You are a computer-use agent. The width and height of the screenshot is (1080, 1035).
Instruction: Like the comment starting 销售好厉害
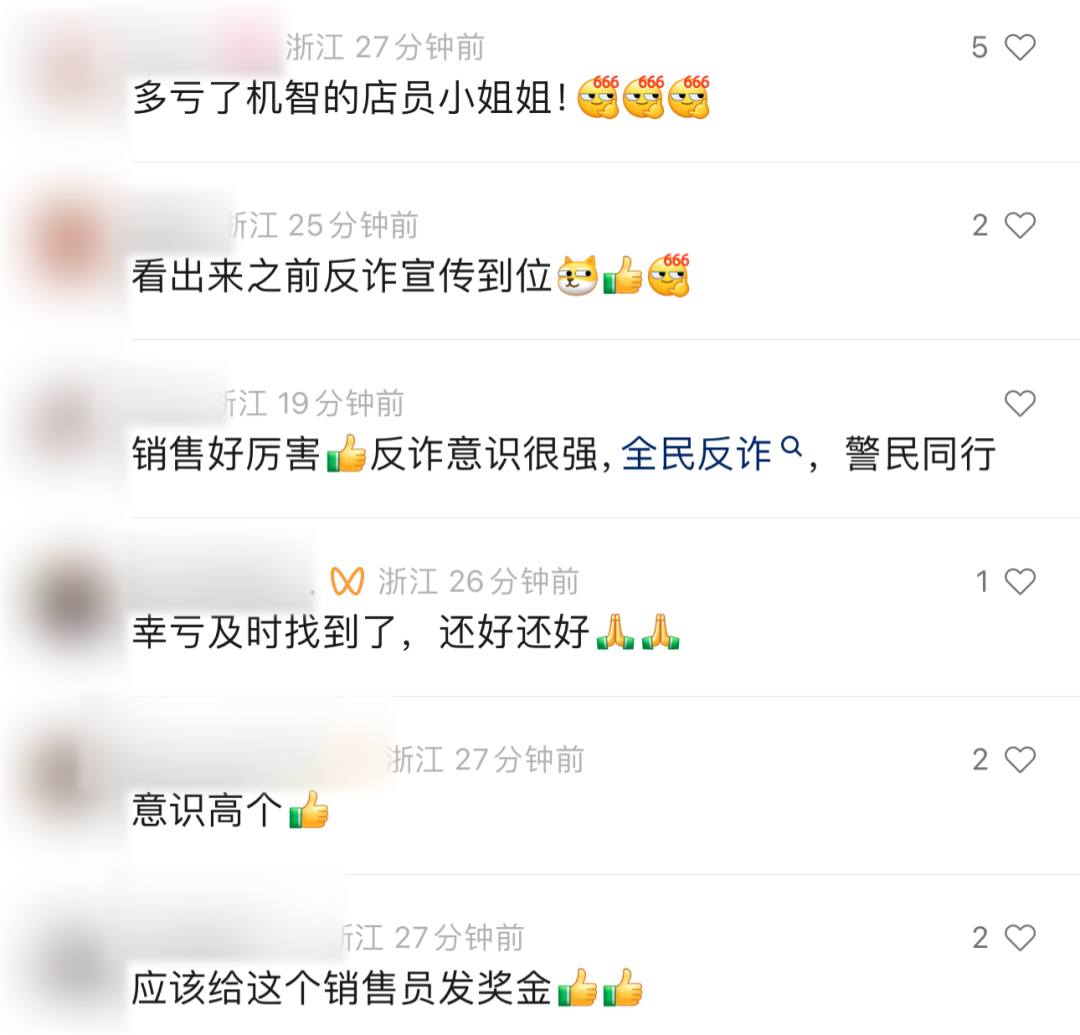[1019, 404]
